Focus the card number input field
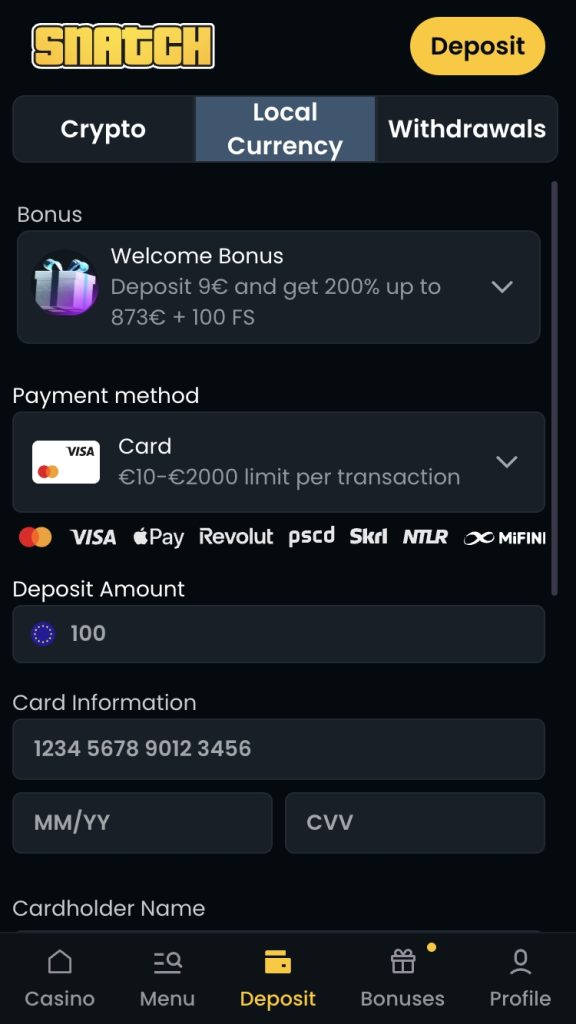The image size is (576, 1024). click(279, 748)
